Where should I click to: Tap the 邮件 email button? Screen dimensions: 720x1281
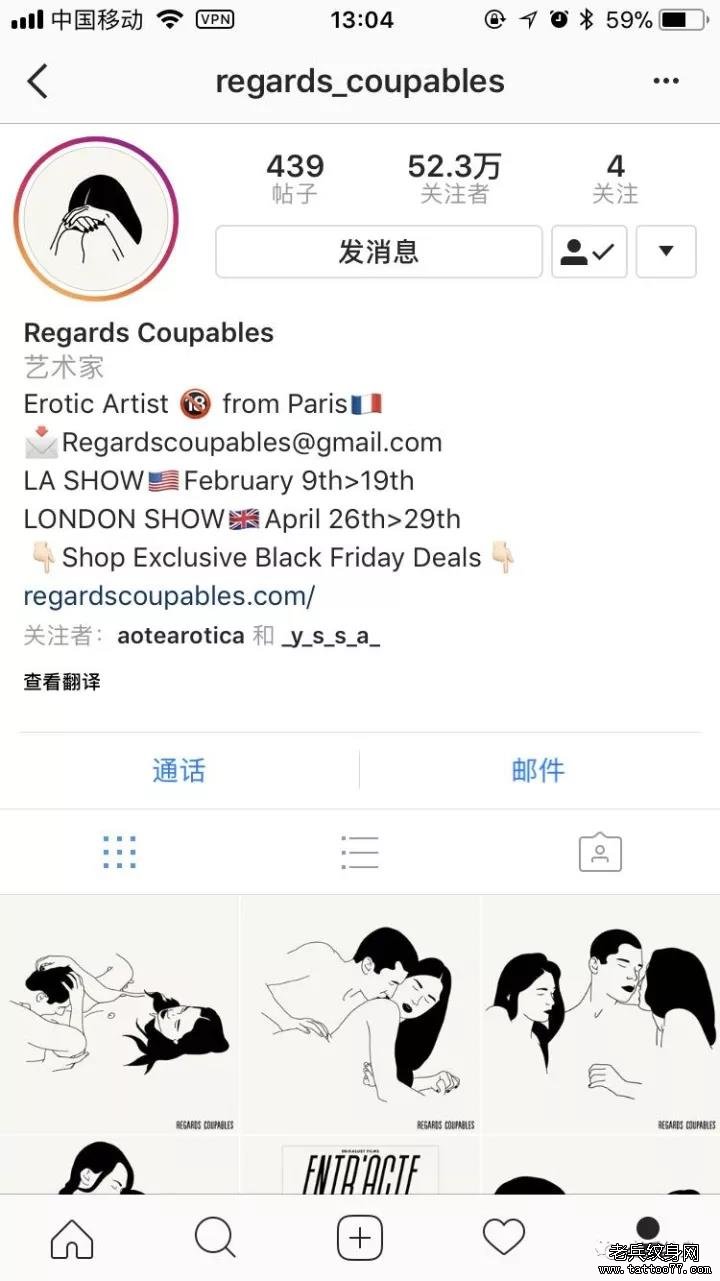coord(538,770)
